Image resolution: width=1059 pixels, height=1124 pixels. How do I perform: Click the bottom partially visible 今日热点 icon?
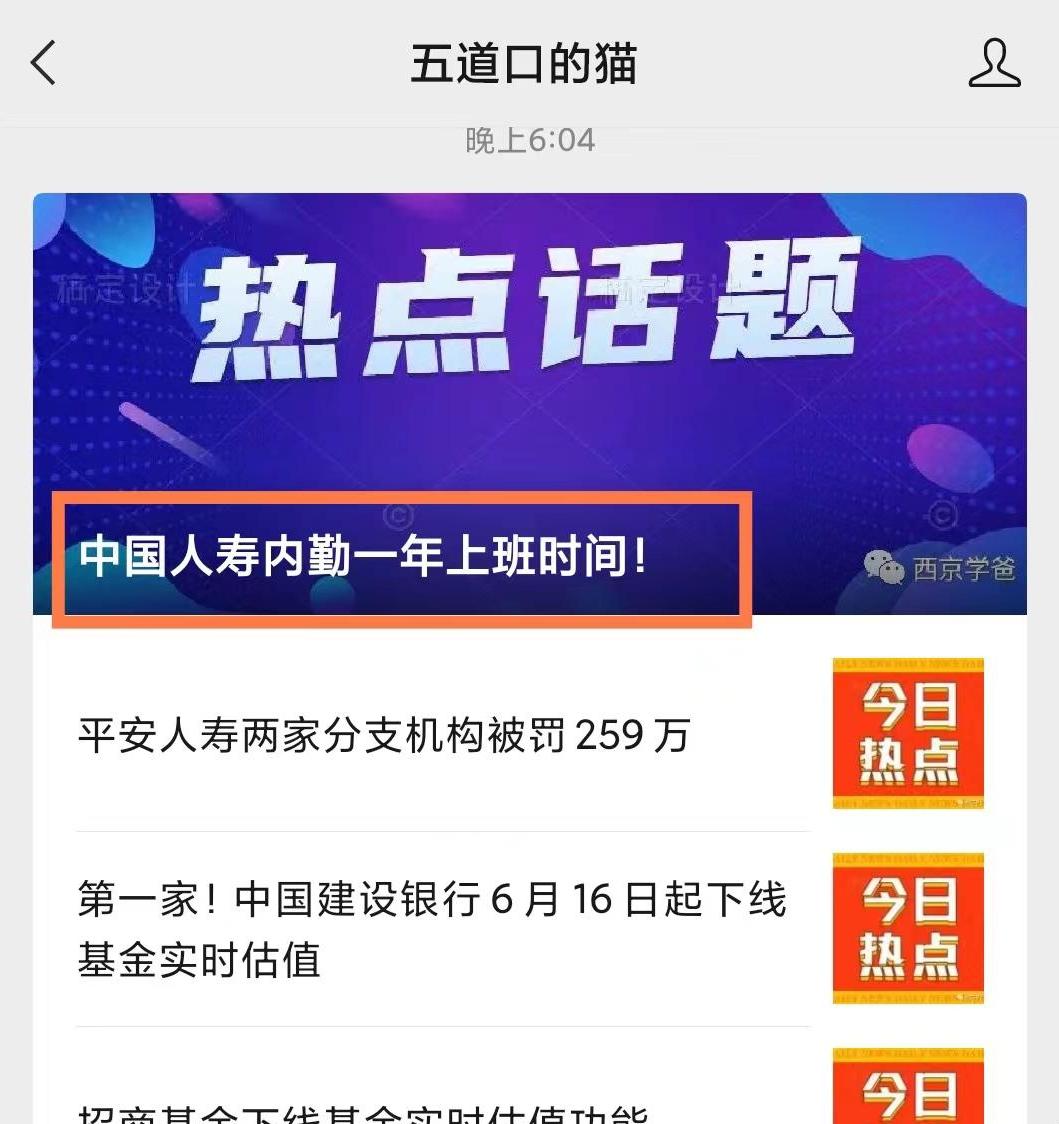click(x=906, y=1090)
